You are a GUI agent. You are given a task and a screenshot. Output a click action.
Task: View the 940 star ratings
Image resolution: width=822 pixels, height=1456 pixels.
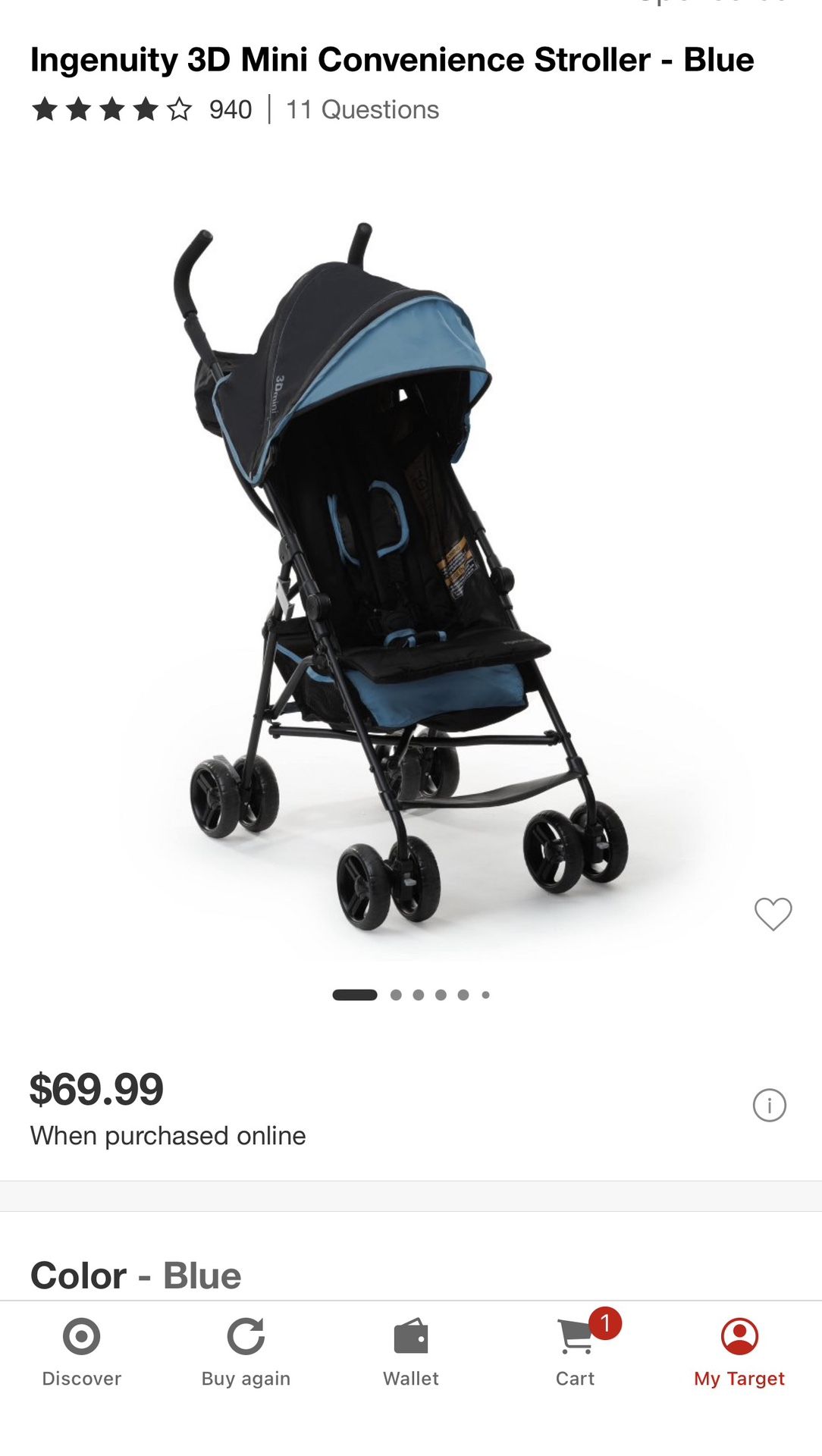pyautogui.click(x=140, y=110)
